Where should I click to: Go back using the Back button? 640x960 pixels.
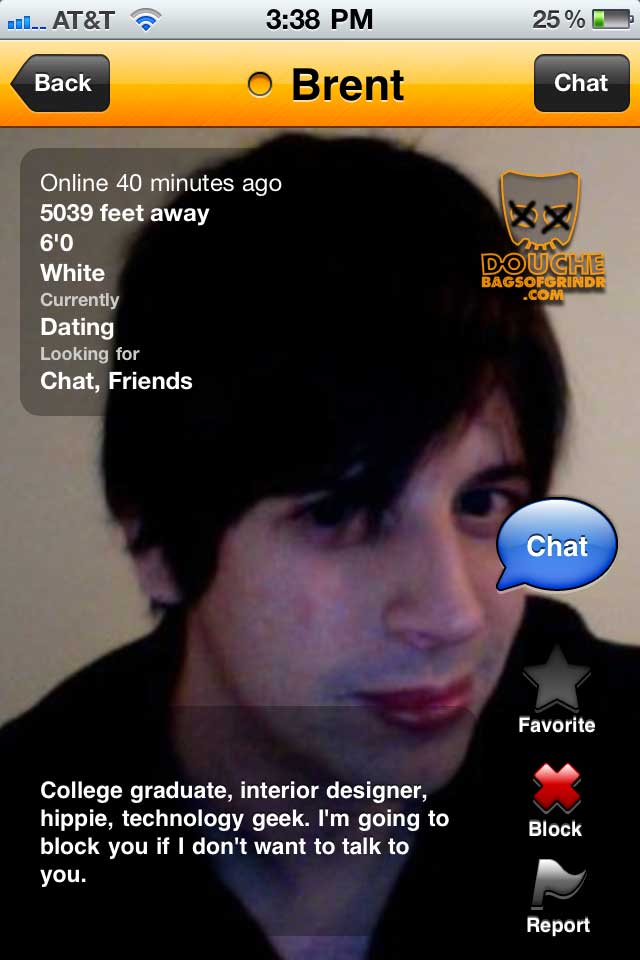click(x=62, y=83)
